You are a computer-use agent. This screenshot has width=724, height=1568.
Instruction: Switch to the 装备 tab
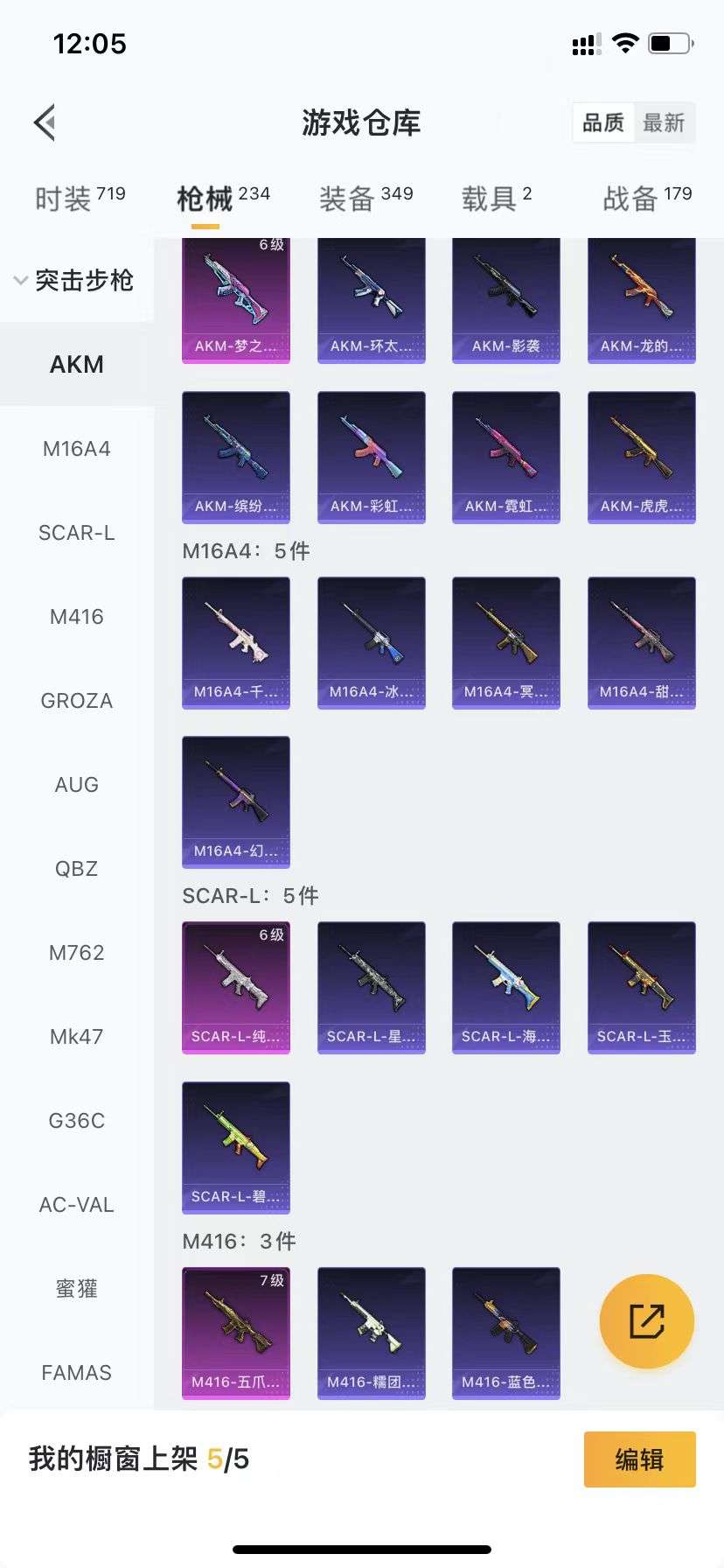click(x=365, y=199)
